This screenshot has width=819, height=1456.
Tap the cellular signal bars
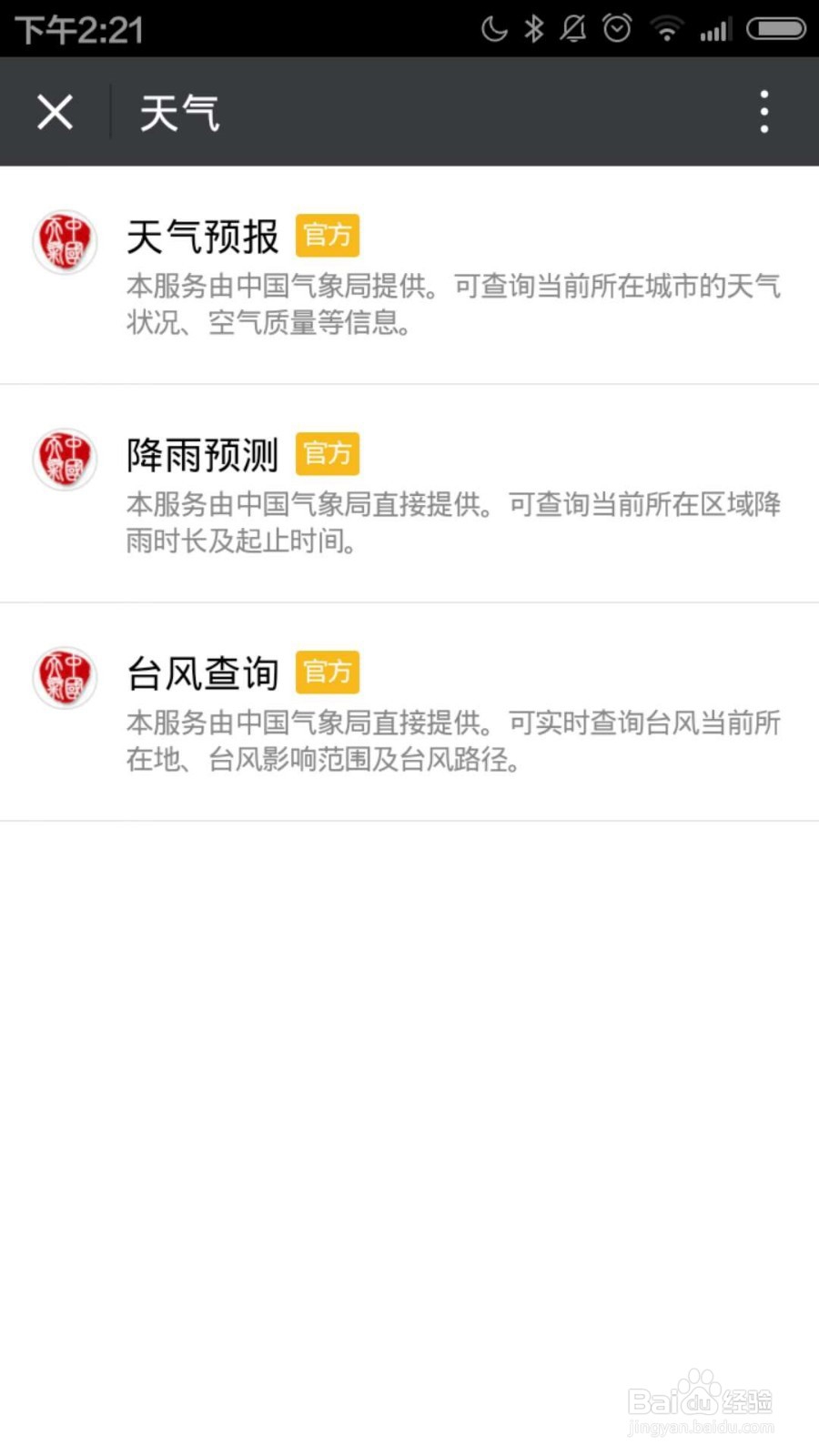tap(715, 27)
